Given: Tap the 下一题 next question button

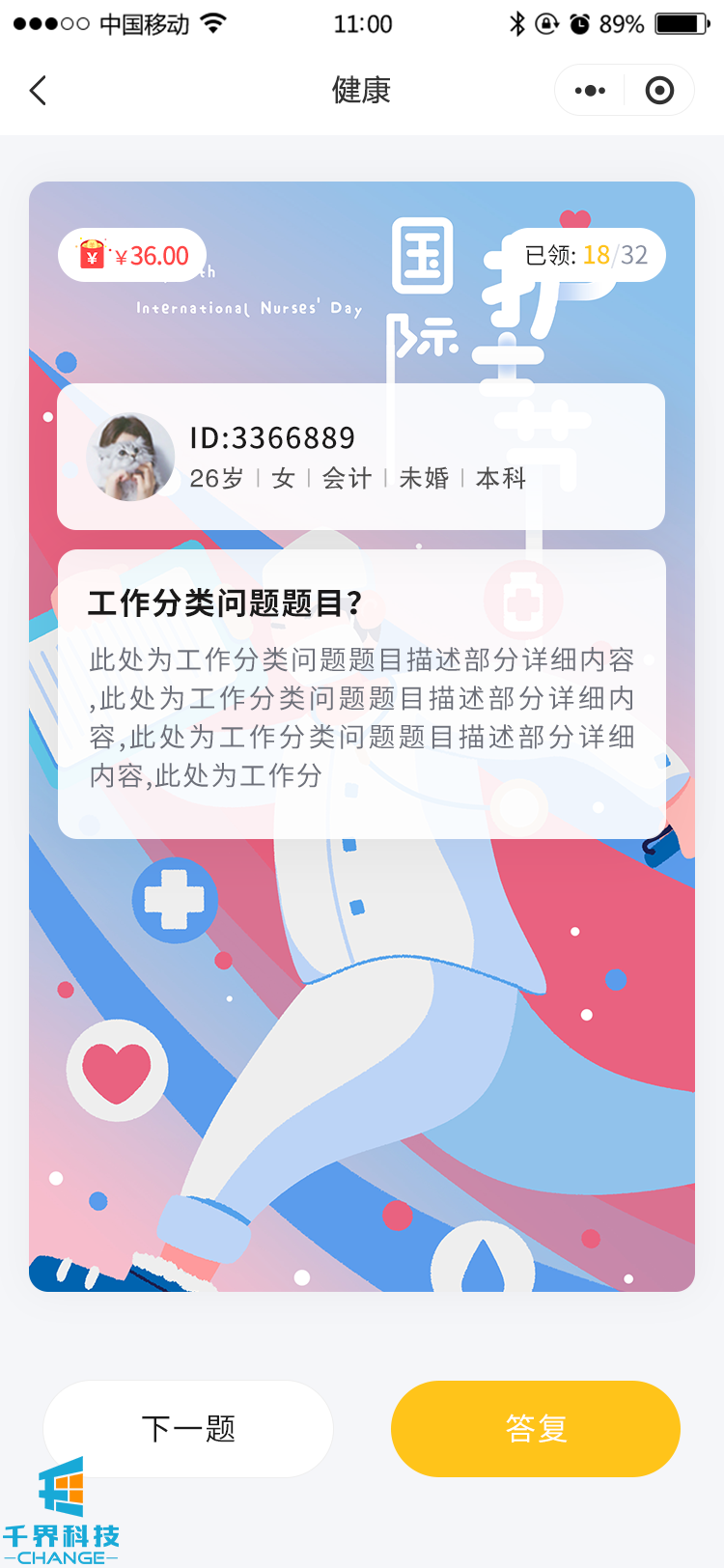Looking at the screenshot, I should coord(188,1428).
